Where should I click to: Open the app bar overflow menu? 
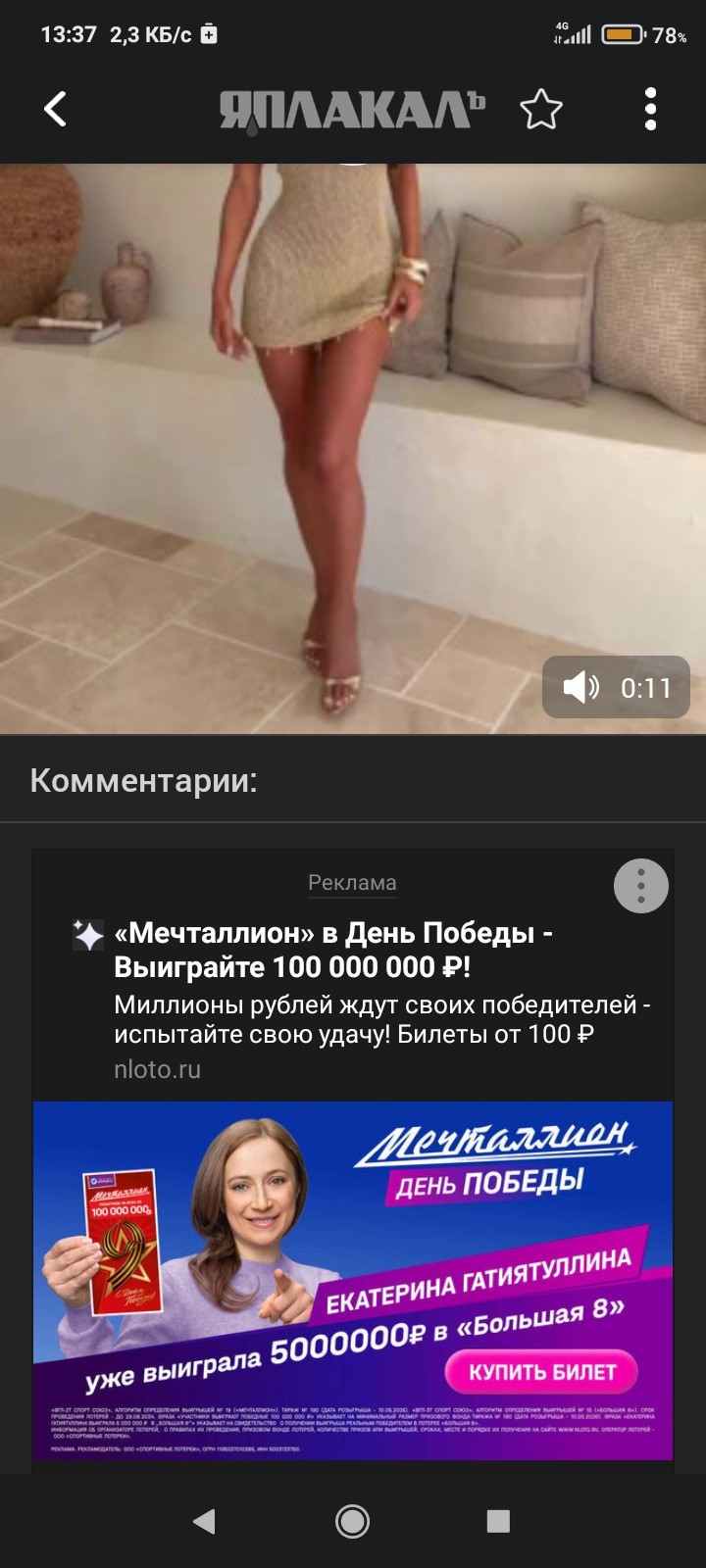point(650,109)
